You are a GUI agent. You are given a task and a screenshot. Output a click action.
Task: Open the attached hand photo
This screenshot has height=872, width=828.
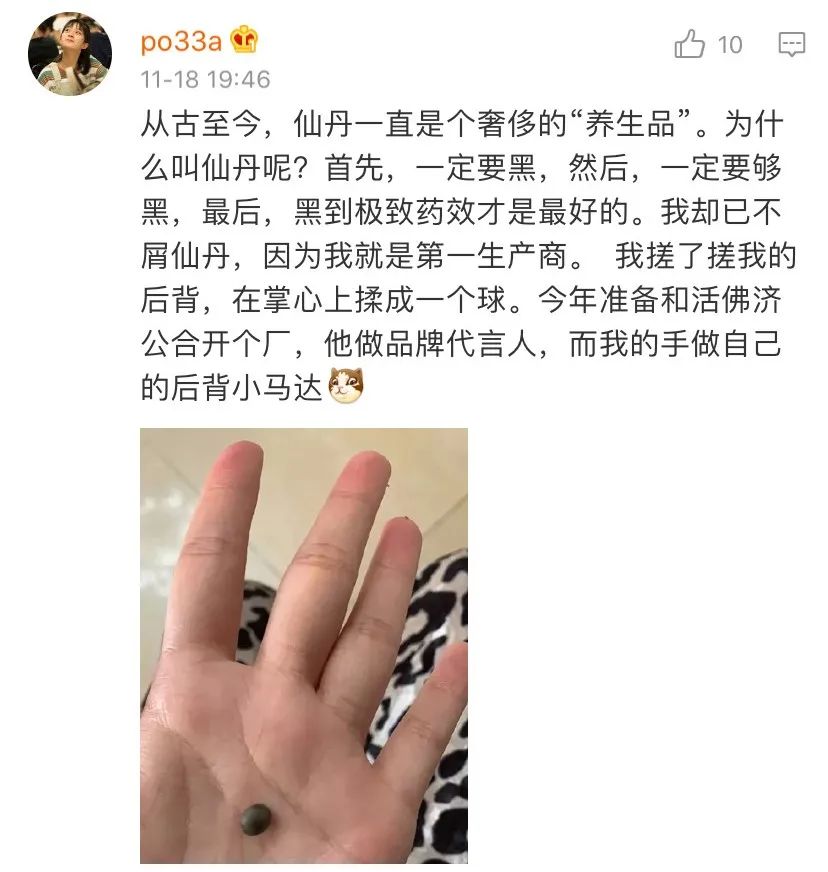click(x=304, y=645)
